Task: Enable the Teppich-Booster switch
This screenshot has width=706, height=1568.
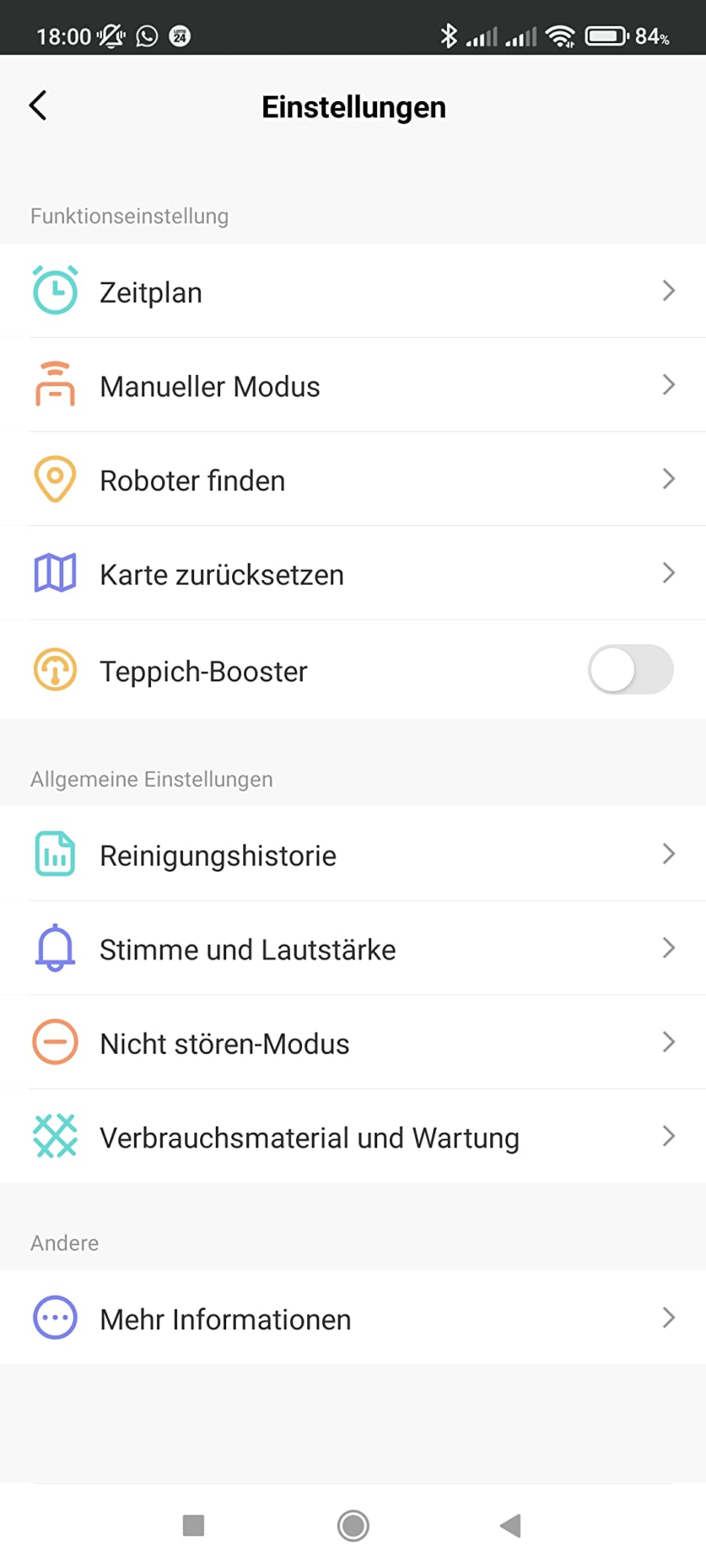Action: click(x=631, y=669)
